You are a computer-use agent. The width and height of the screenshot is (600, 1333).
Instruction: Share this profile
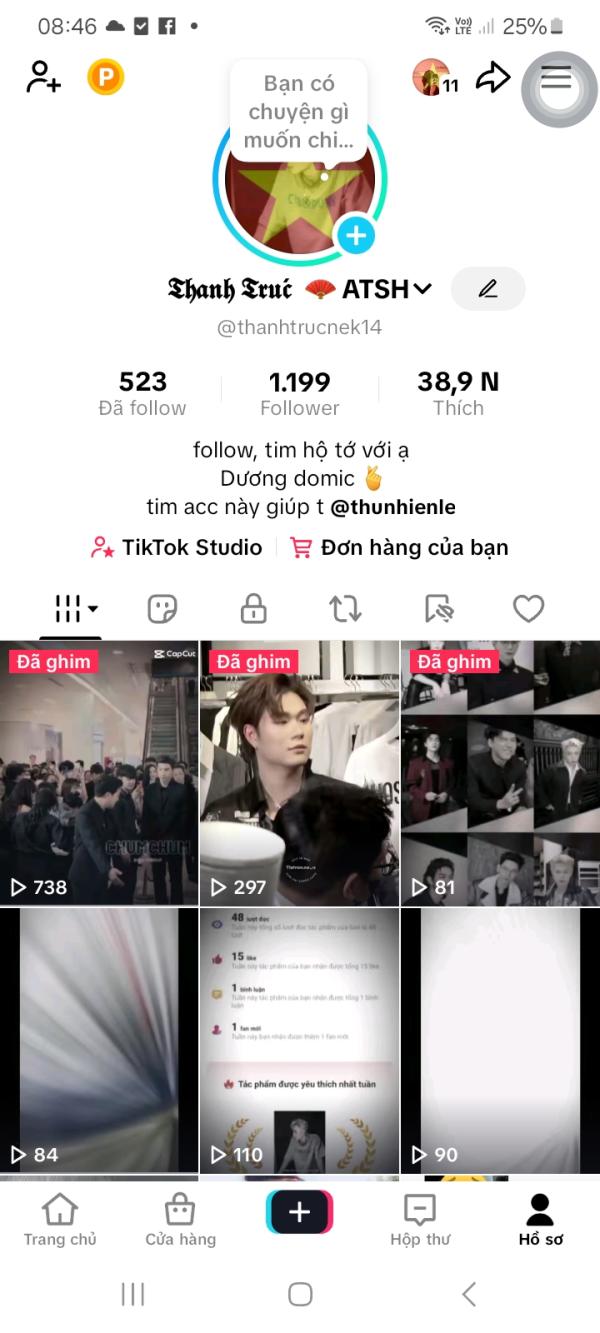(x=493, y=77)
